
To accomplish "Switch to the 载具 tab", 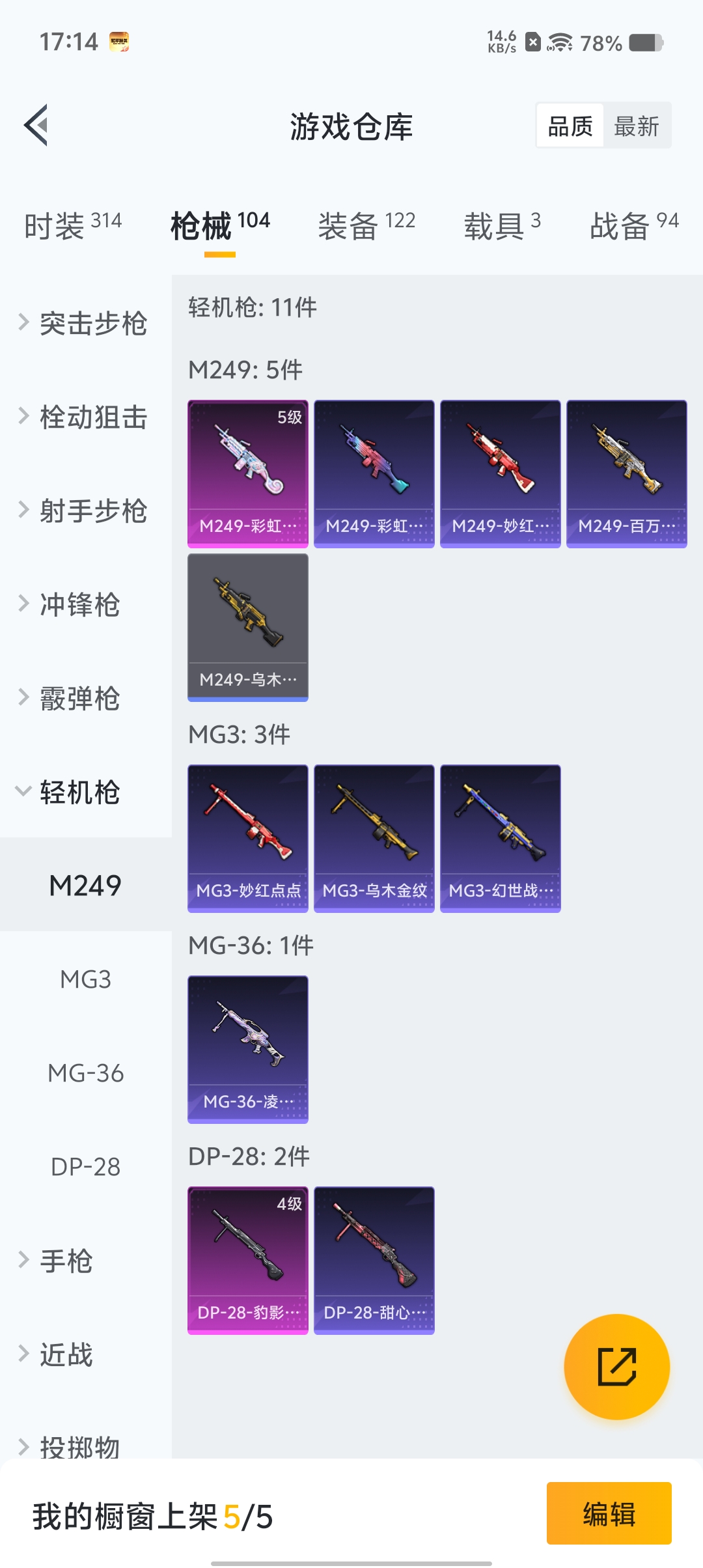I will tap(502, 226).
